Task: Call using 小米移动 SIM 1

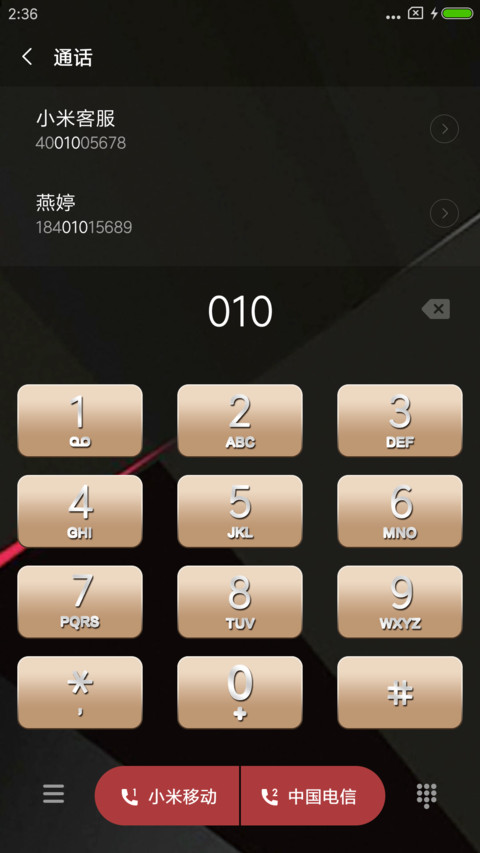Action: 167,796
